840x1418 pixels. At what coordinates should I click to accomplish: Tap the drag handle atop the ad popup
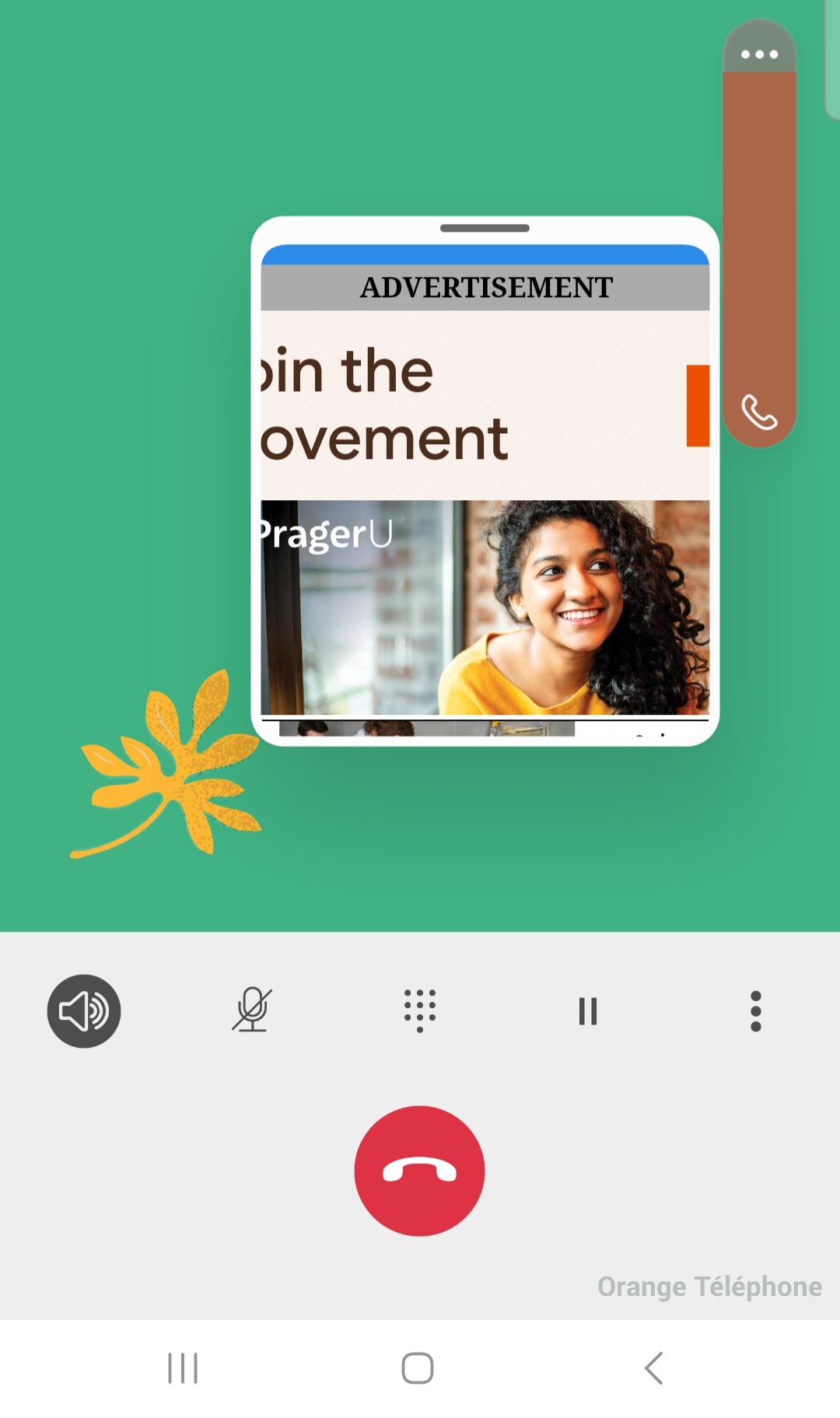point(485,226)
